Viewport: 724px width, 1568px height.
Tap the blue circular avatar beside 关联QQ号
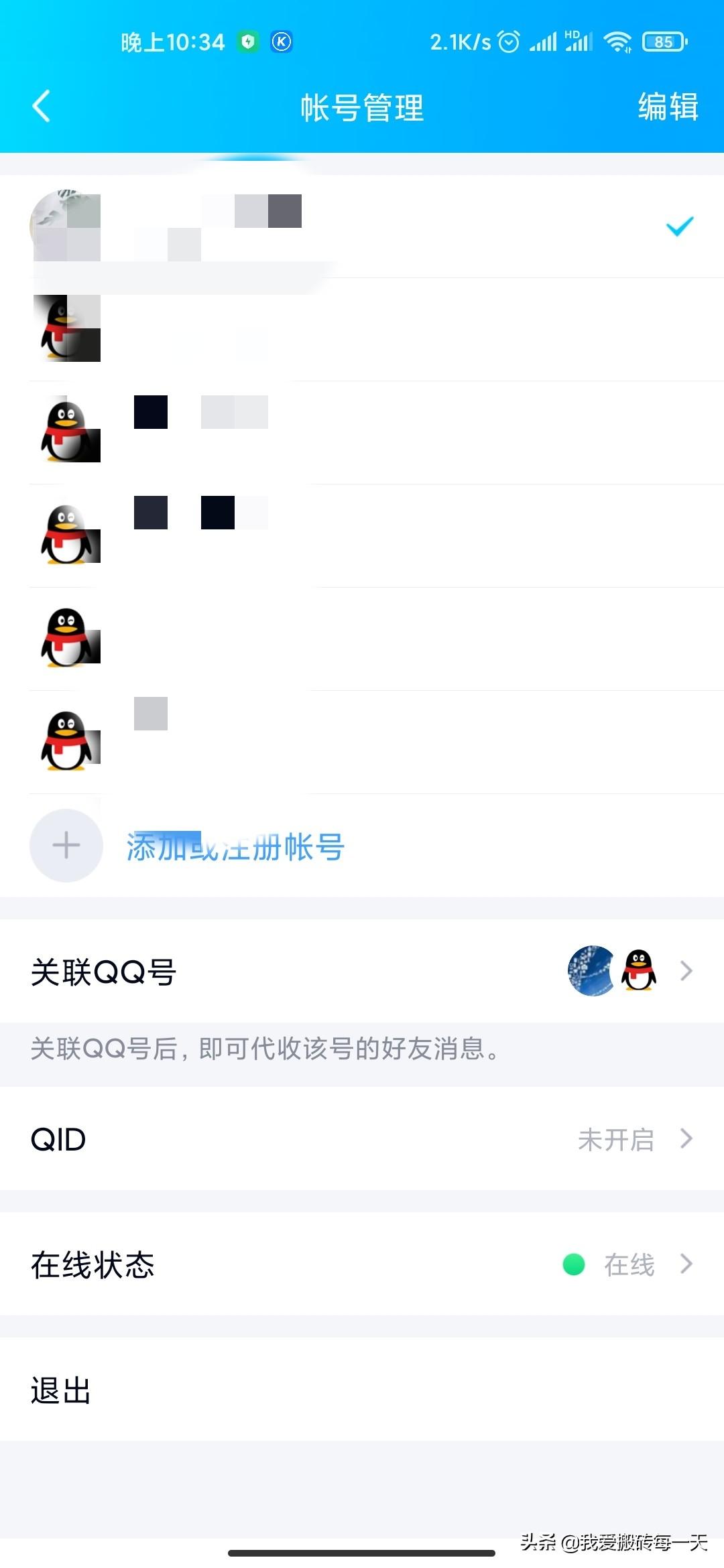(x=590, y=971)
